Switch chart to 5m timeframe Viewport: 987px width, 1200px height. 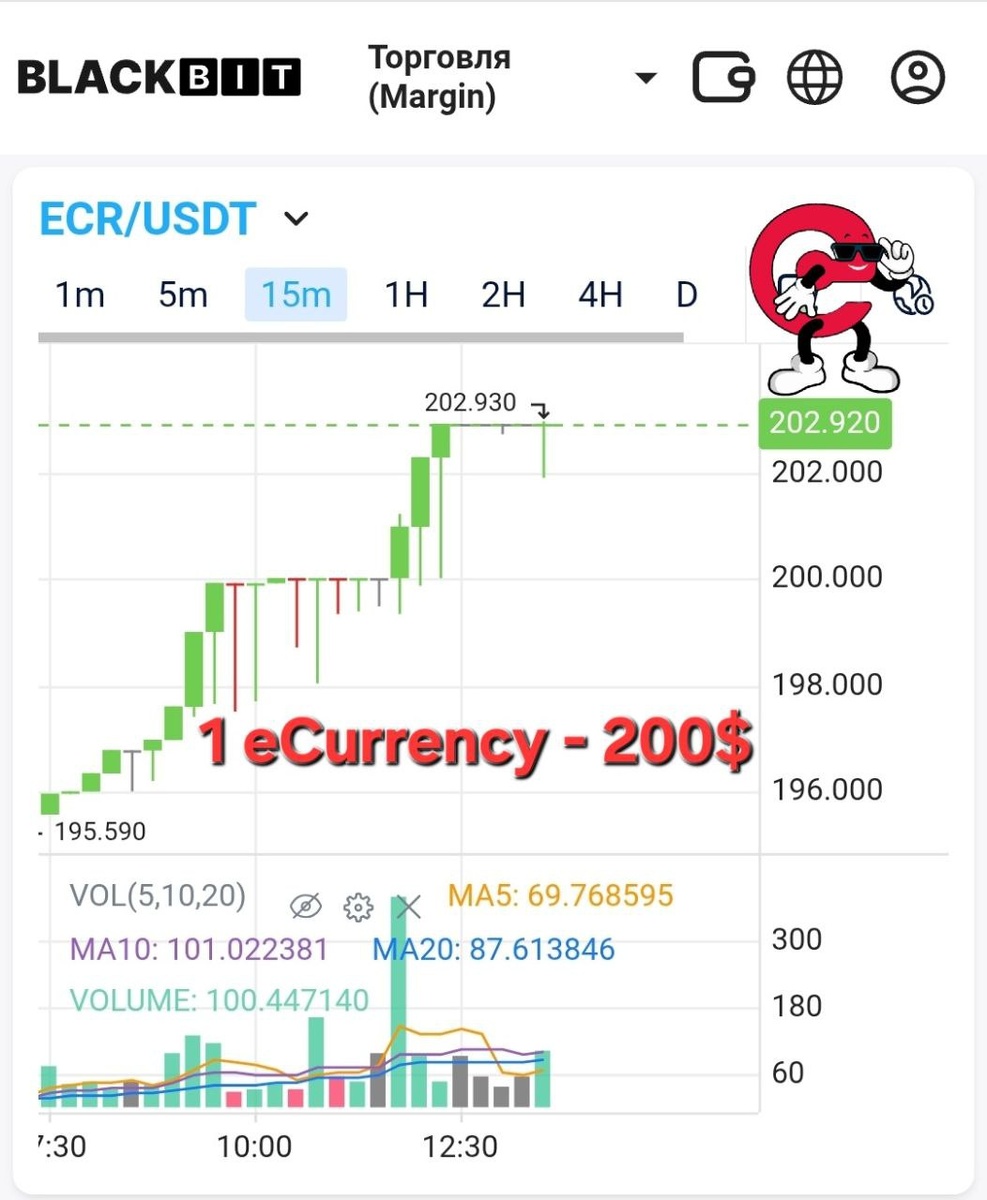(183, 295)
